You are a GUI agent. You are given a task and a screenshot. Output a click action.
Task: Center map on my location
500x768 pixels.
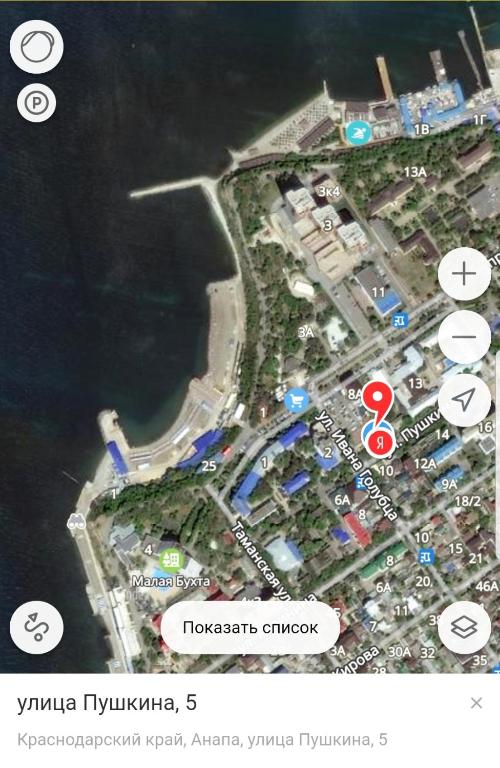pos(464,400)
